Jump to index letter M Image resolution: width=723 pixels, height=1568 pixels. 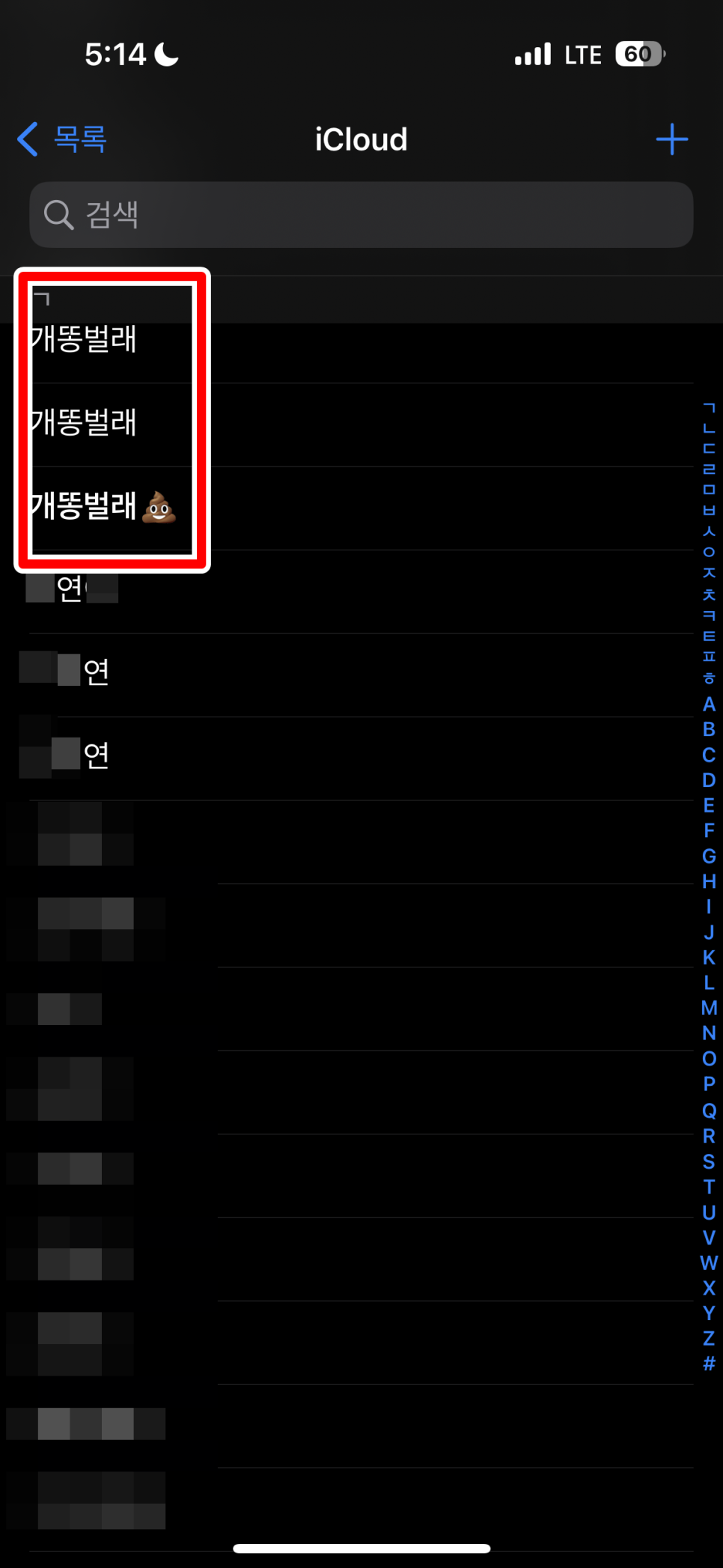[x=709, y=1008]
